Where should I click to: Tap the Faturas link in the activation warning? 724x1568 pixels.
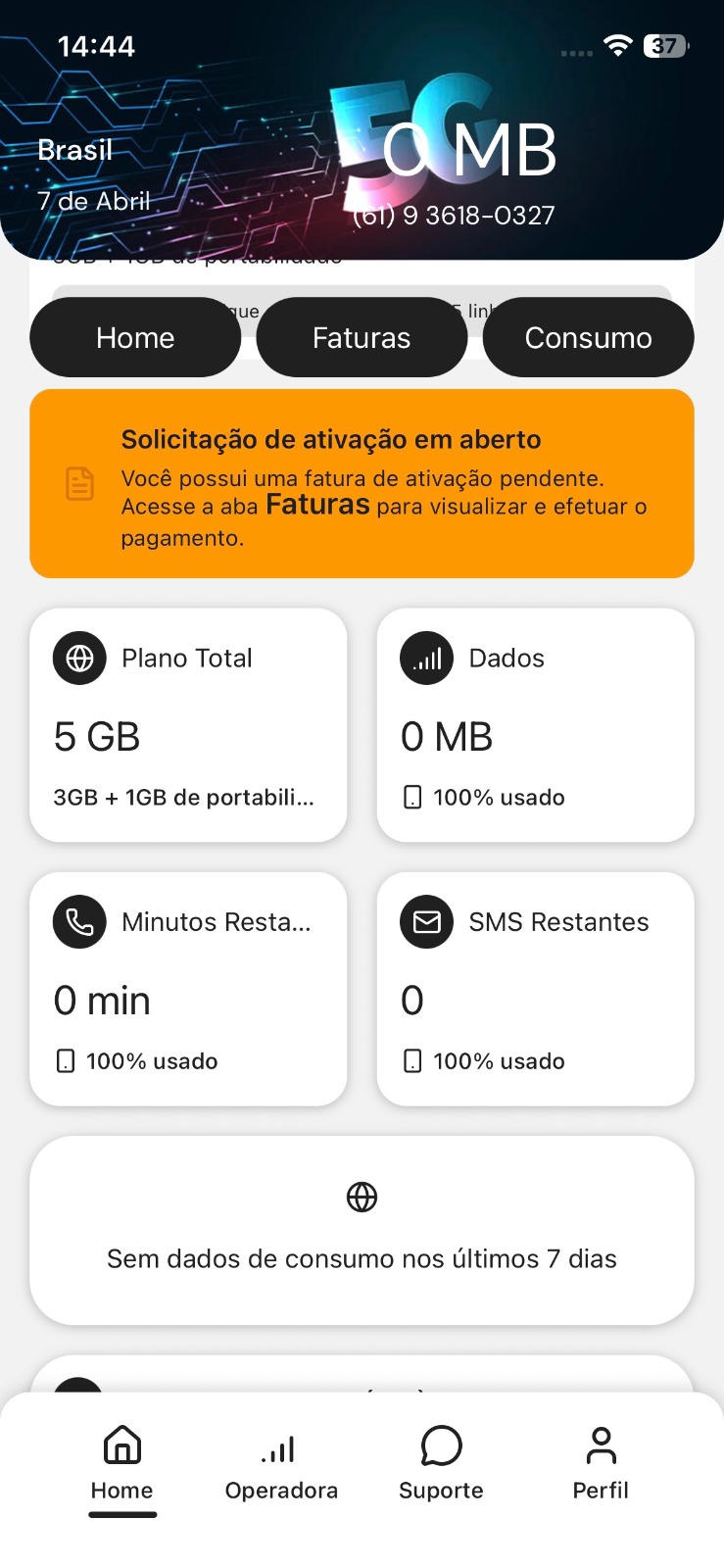316,506
